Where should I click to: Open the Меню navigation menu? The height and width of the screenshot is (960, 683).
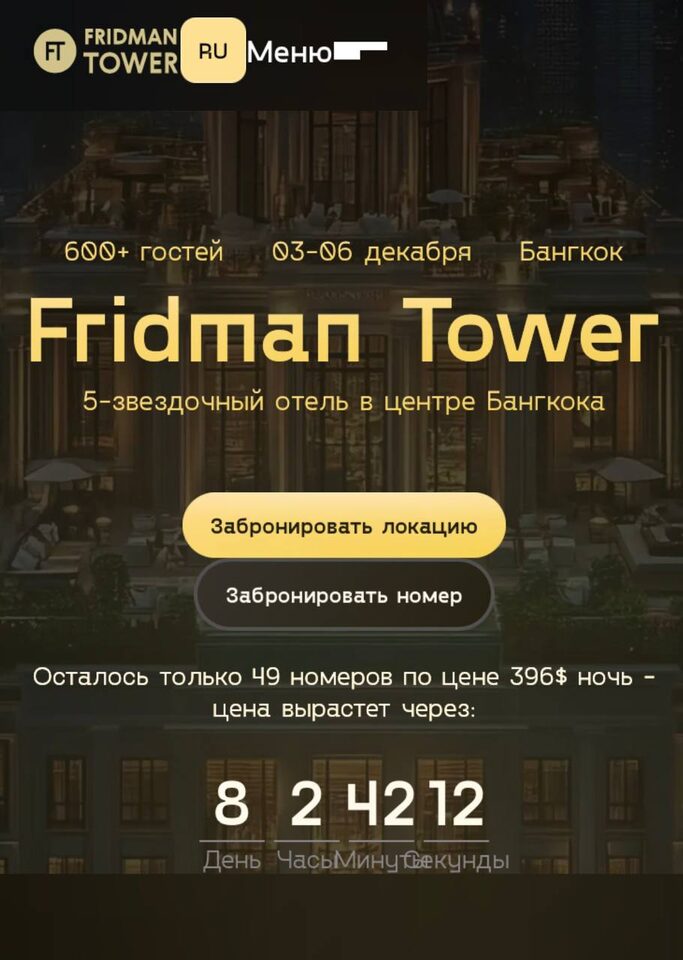[x=289, y=51]
